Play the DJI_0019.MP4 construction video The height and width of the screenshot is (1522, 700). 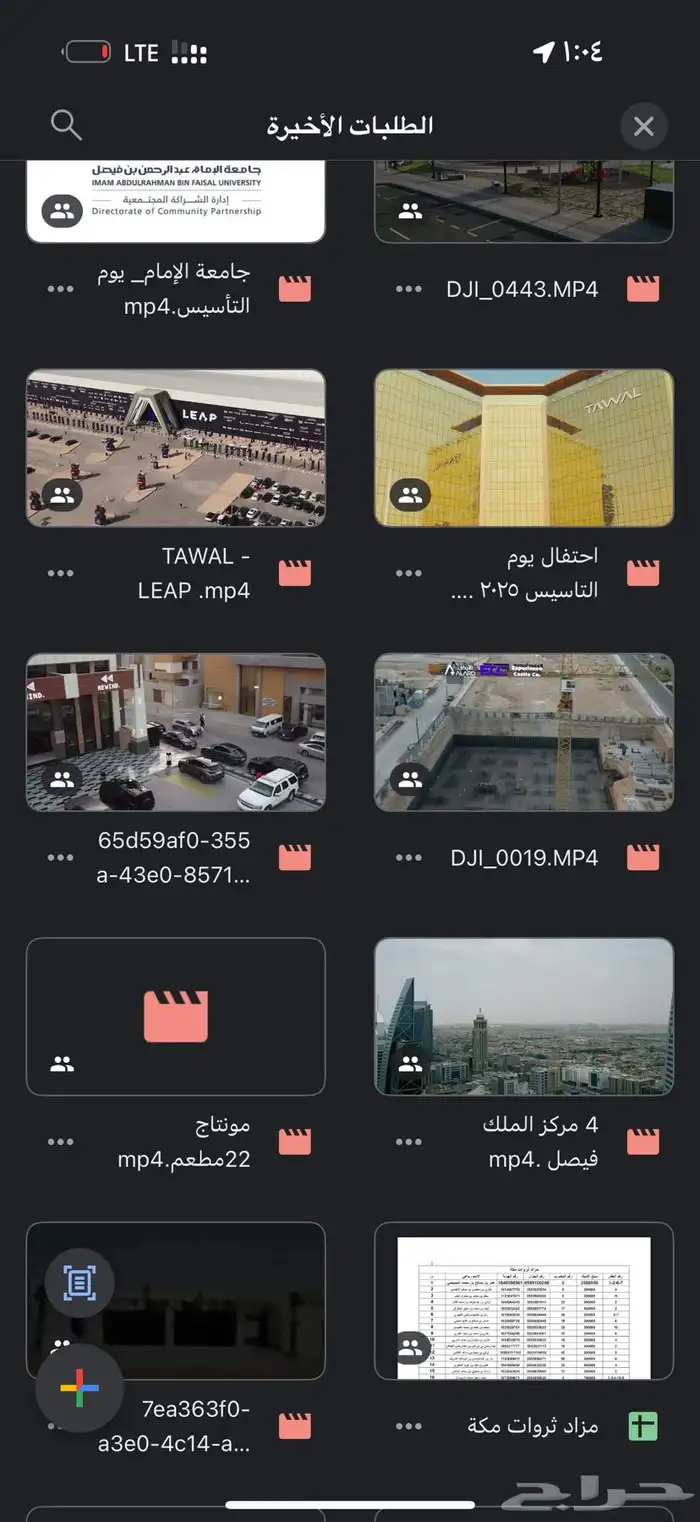tap(524, 732)
